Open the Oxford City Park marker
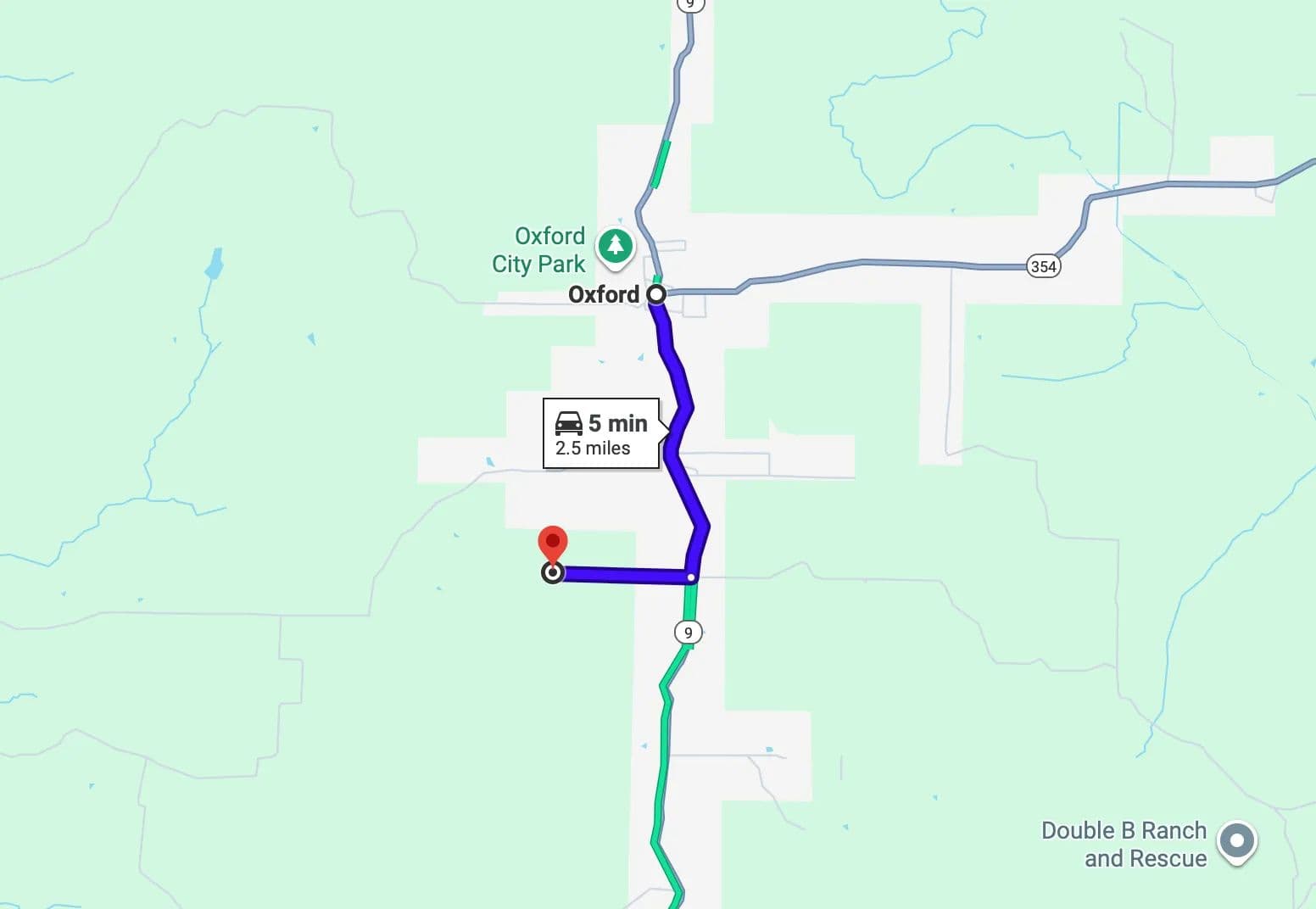The width and height of the screenshot is (1316, 909). (x=616, y=247)
